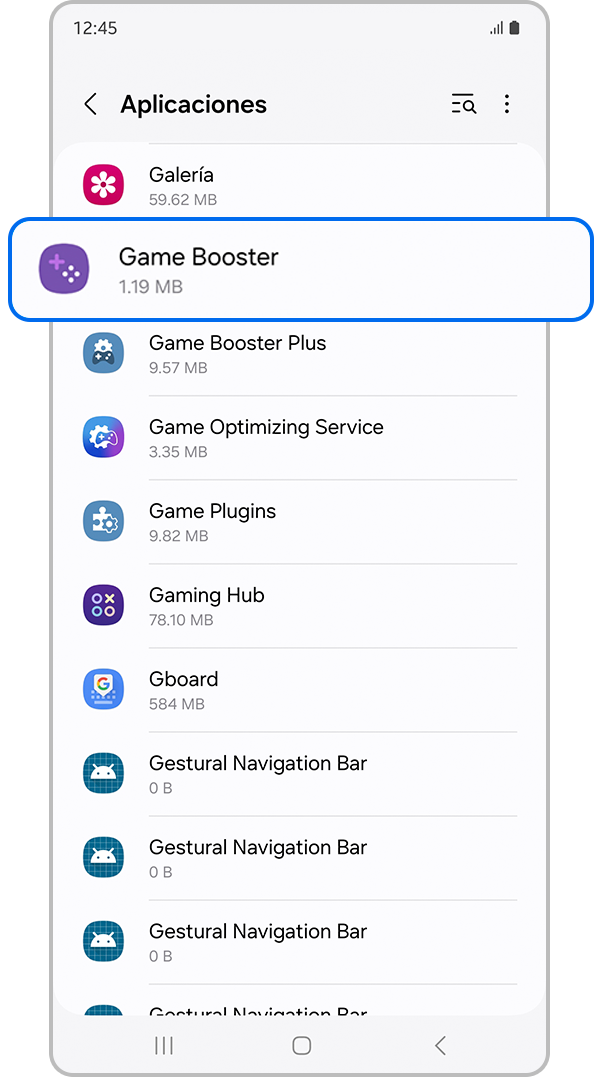
Task: Open the filter and search apps icon
Action: (463, 104)
